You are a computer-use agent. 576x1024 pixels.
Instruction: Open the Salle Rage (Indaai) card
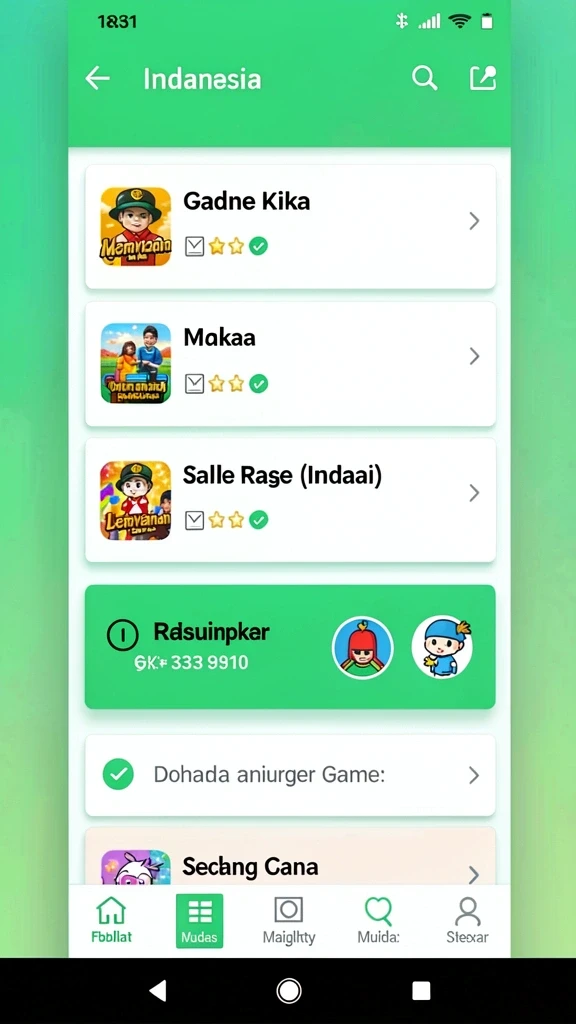point(290,500)
